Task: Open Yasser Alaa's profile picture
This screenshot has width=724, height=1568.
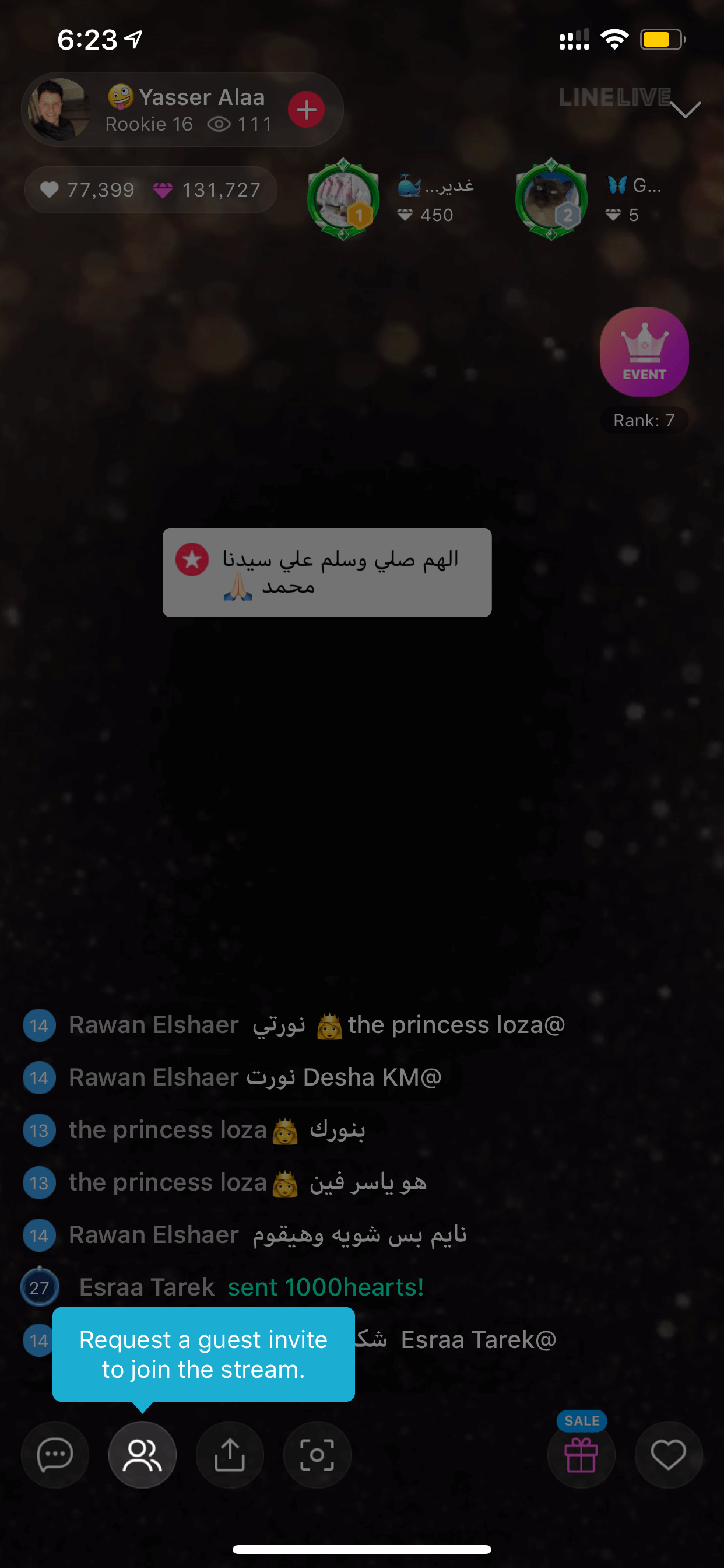Action: (x=59, y=110)
